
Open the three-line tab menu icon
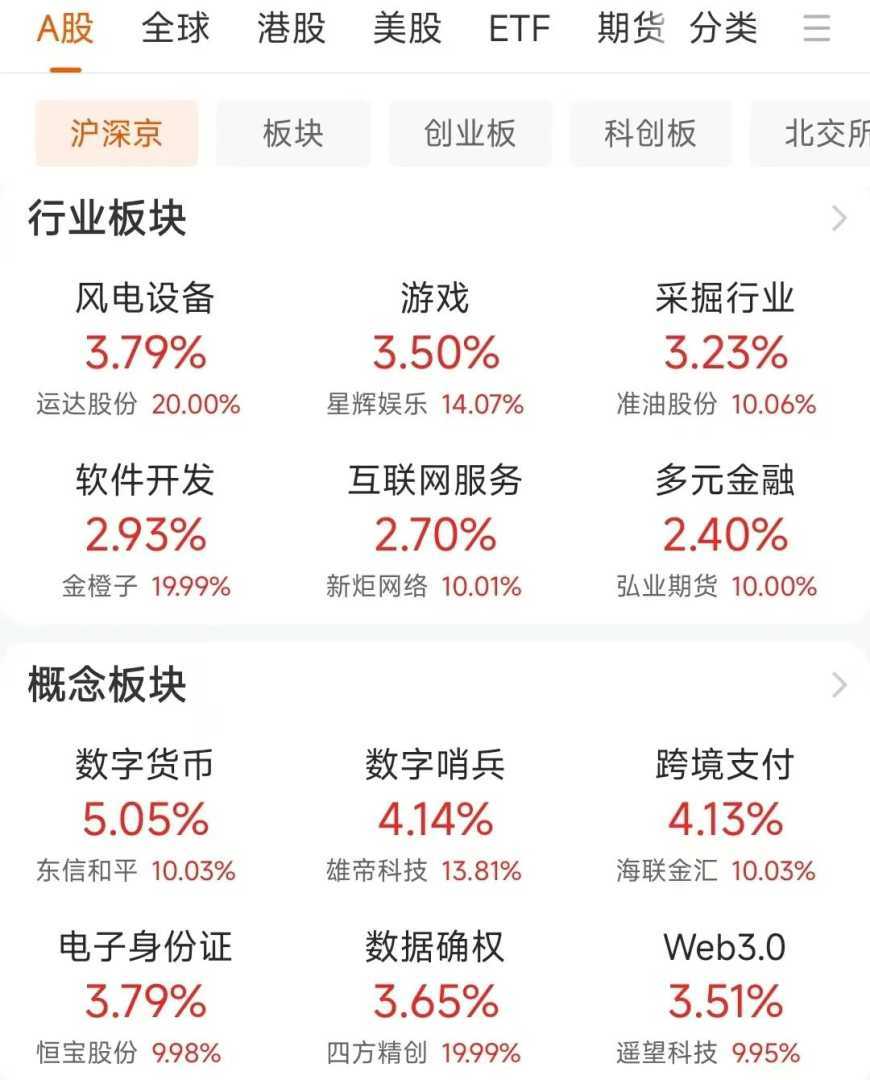pyautogui.click(x=817, y=29)
